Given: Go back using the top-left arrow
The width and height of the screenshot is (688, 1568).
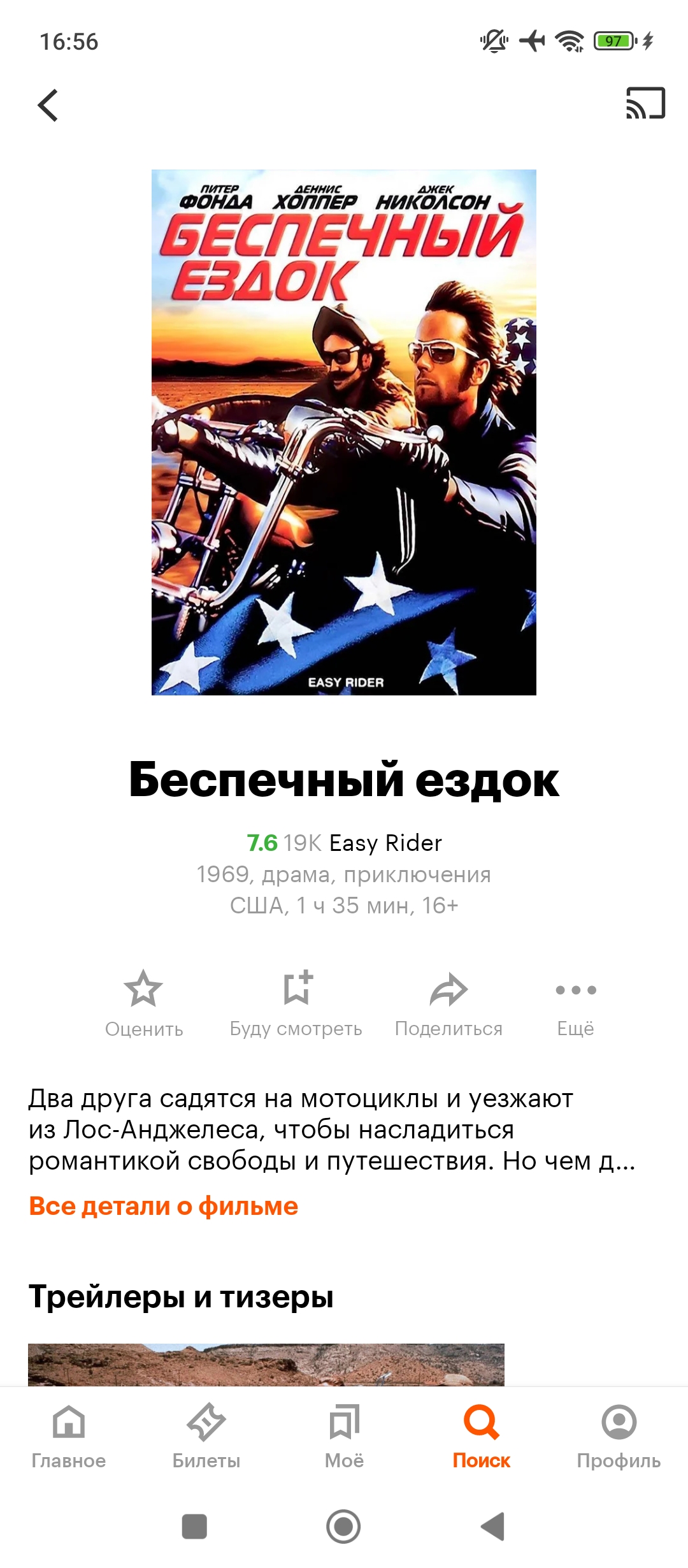Looking at the screenshot, I should [48, 105].
